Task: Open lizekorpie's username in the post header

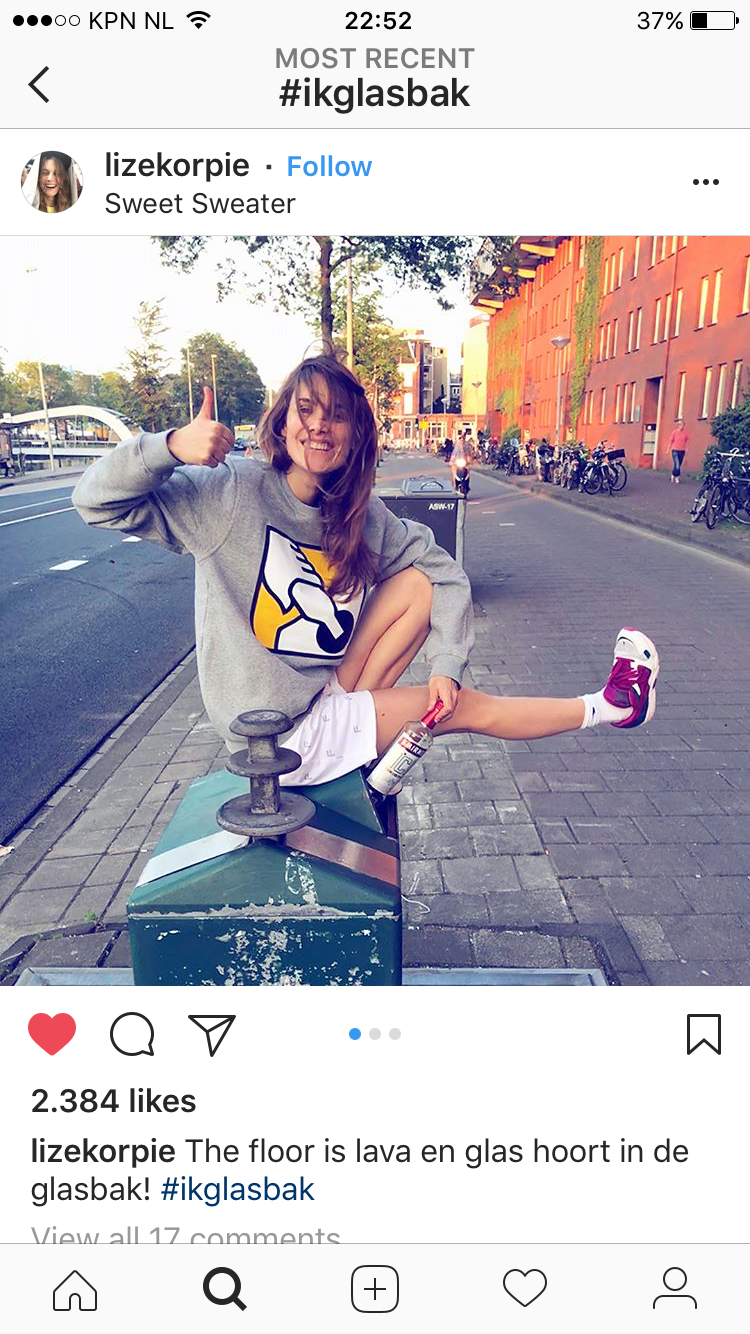Action: click(x=177, y=166)
